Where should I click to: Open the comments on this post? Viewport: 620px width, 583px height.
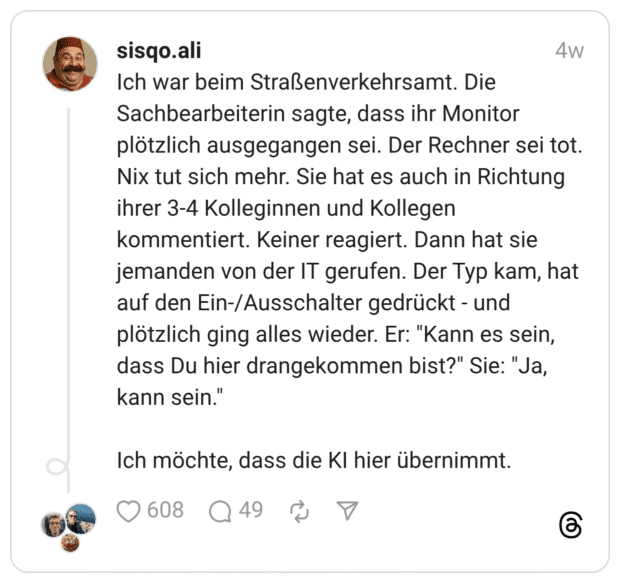[x=221, y=511]
